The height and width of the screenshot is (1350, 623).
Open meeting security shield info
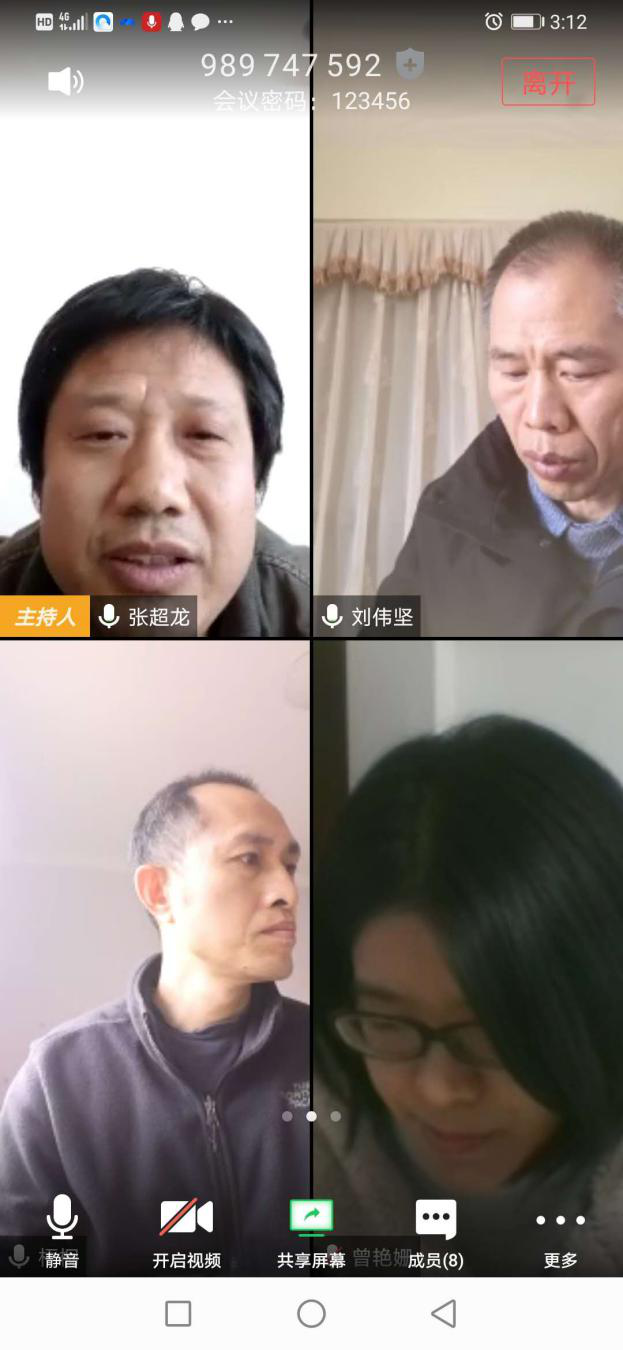[x=409, y=66]
